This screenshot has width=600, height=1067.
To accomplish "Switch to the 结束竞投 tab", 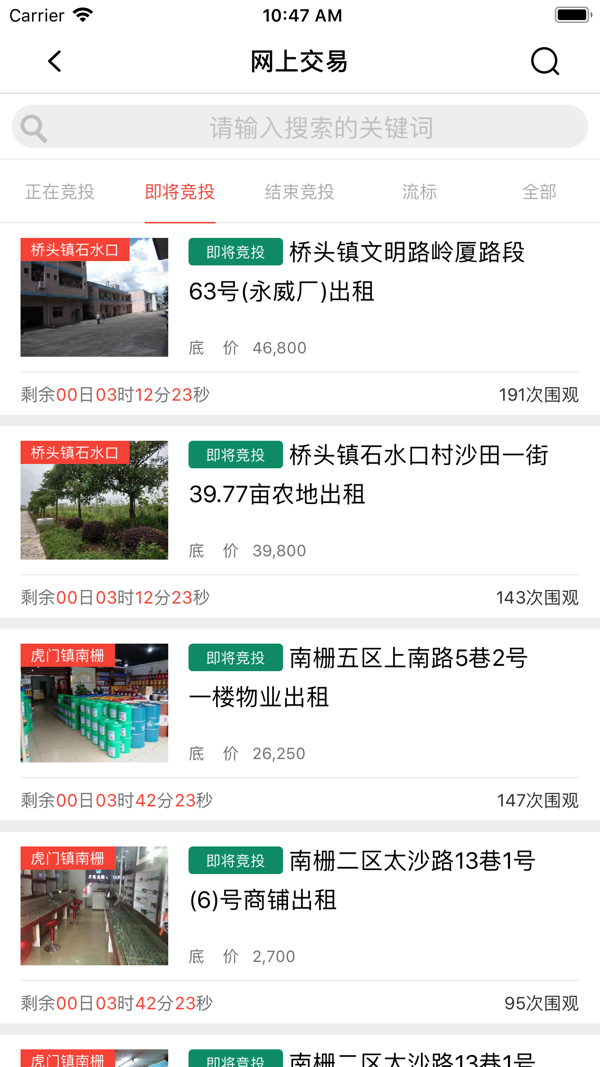I will 300,192.
